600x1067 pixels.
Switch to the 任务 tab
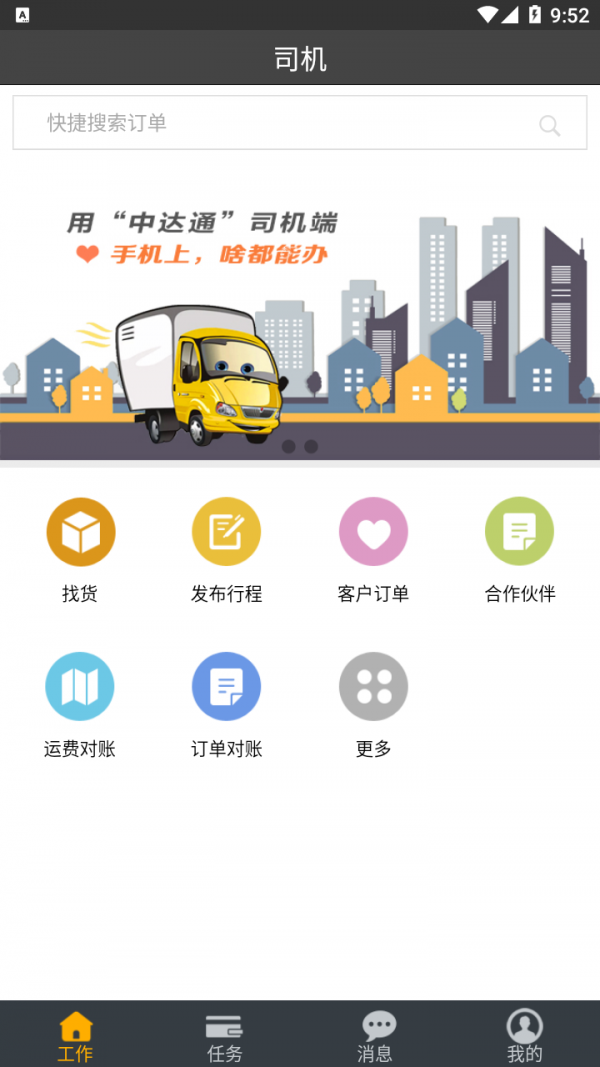[224, 1035]
